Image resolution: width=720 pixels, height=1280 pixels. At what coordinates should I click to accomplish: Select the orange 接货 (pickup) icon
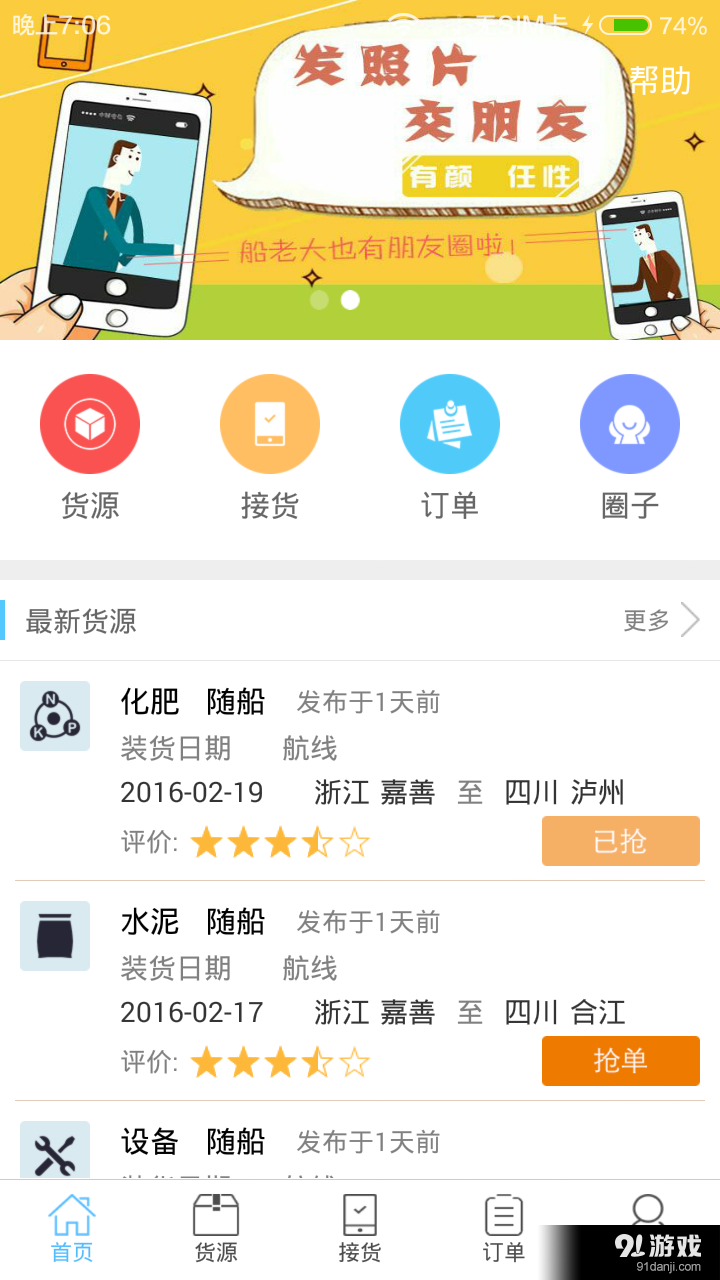tap(270, 423)
